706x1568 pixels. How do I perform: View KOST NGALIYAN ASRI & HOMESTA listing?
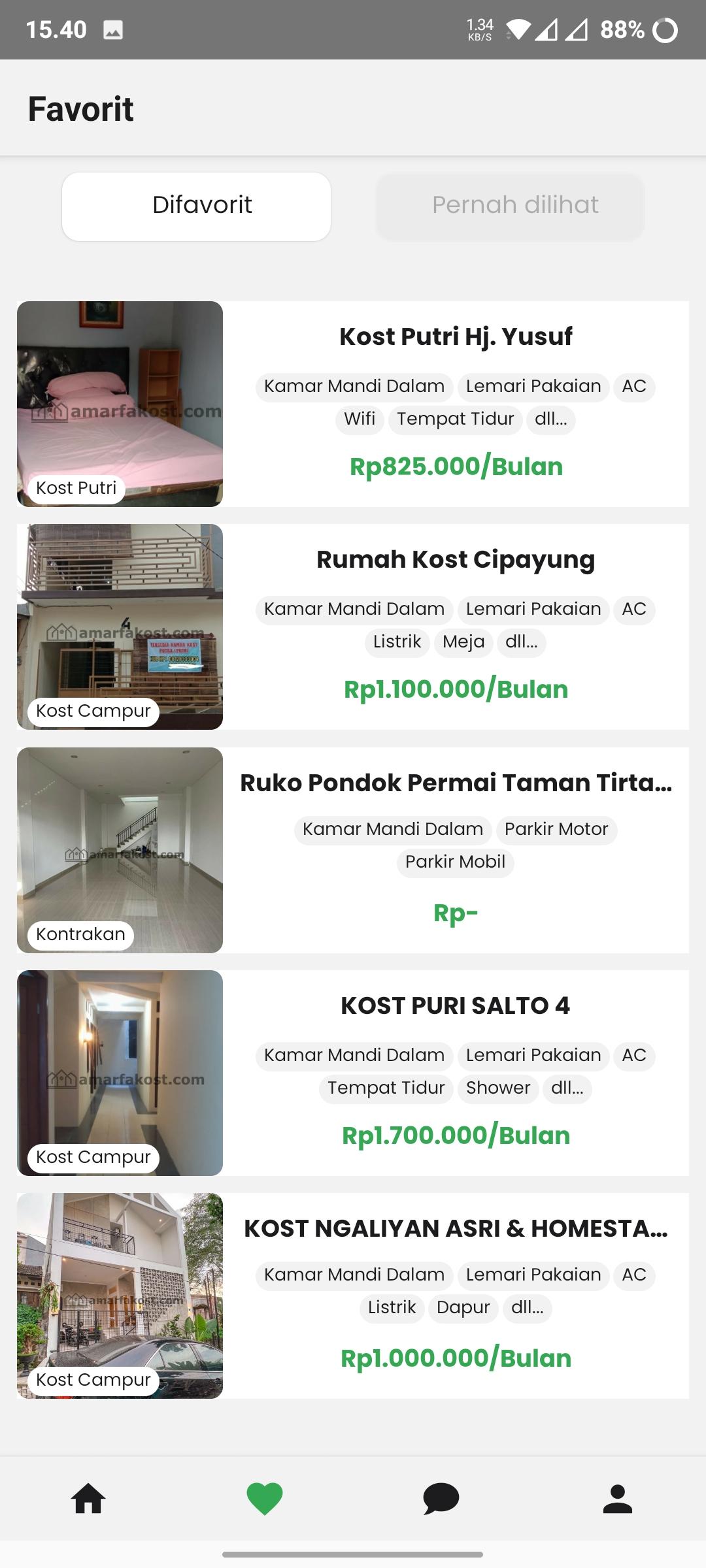point(353,1296)
